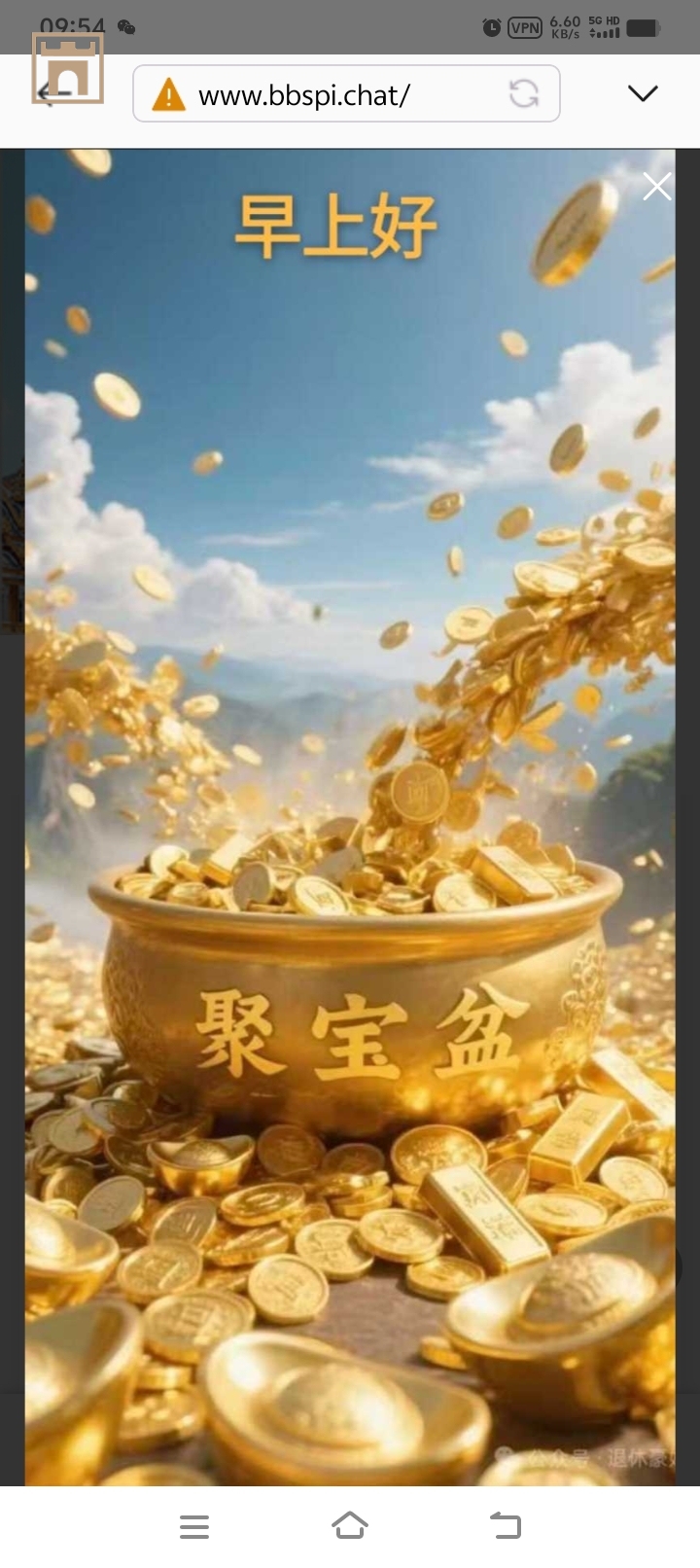
Task: Go to the phone's home screen
Action: [x=350, y=1525]
